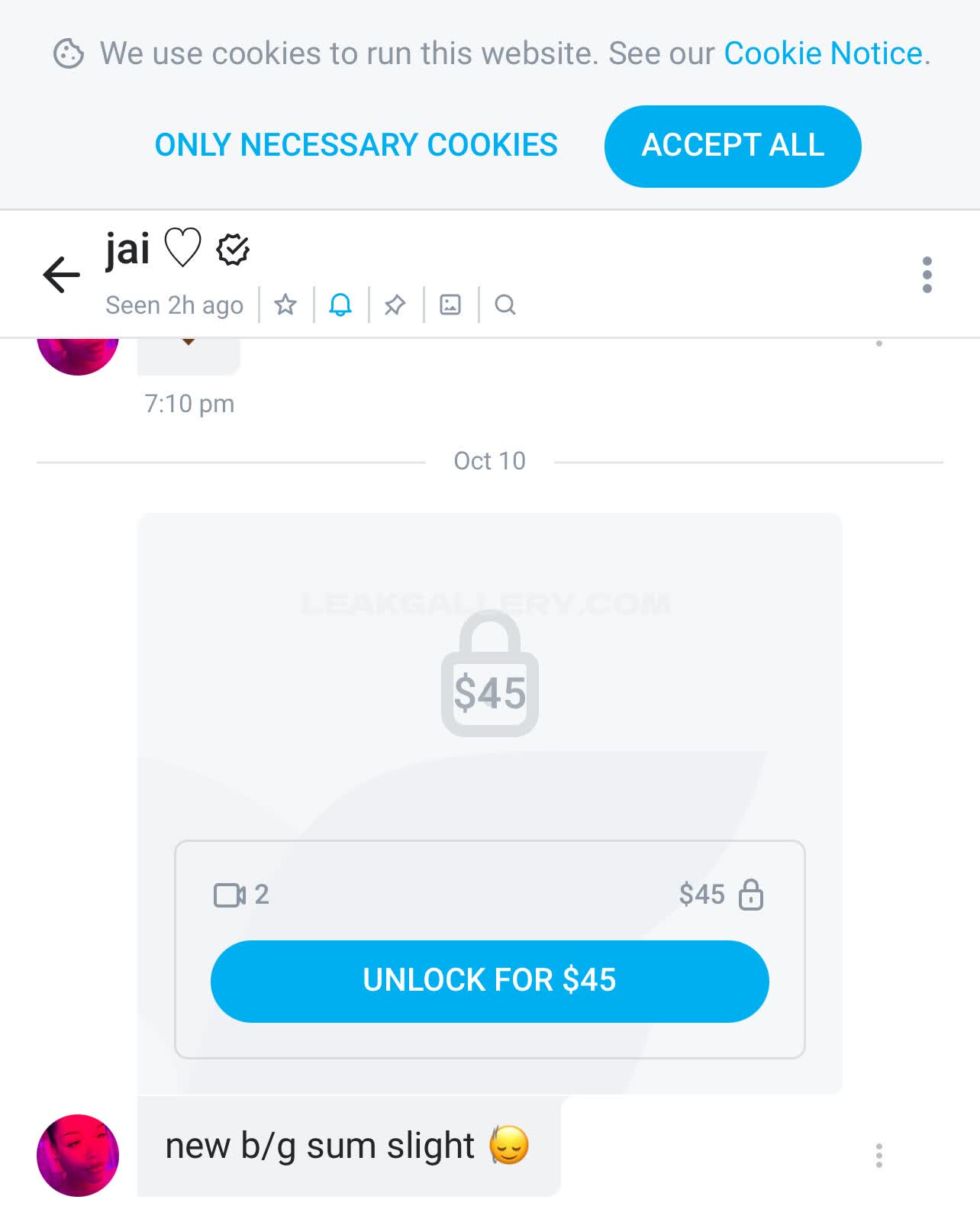Open the chat overflow menu

tap(927, 275)
